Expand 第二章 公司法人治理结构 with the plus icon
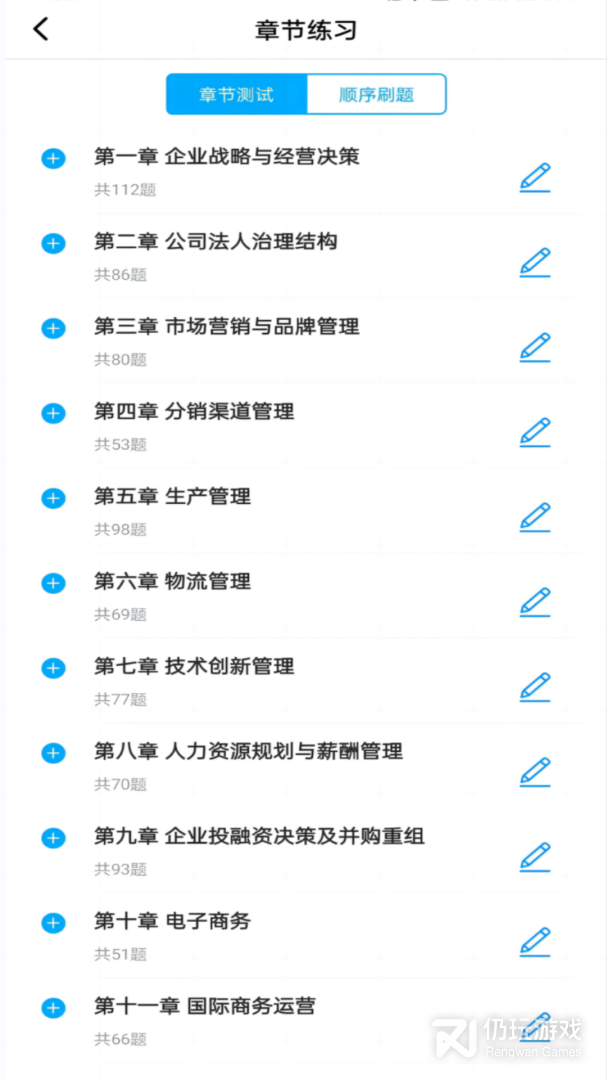 tap(54, 243)
